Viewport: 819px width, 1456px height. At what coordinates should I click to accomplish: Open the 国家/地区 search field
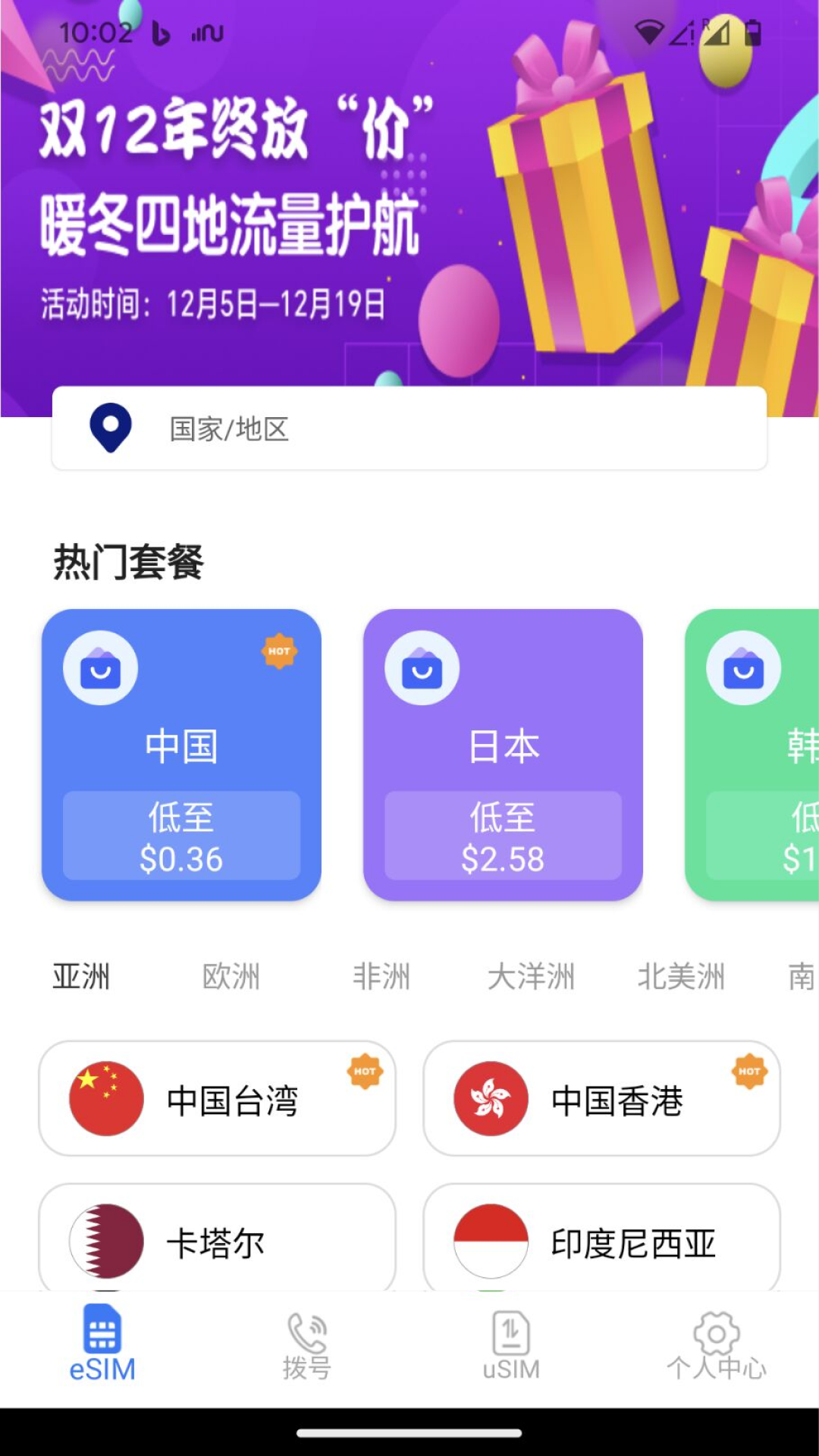tap(409, 428)
